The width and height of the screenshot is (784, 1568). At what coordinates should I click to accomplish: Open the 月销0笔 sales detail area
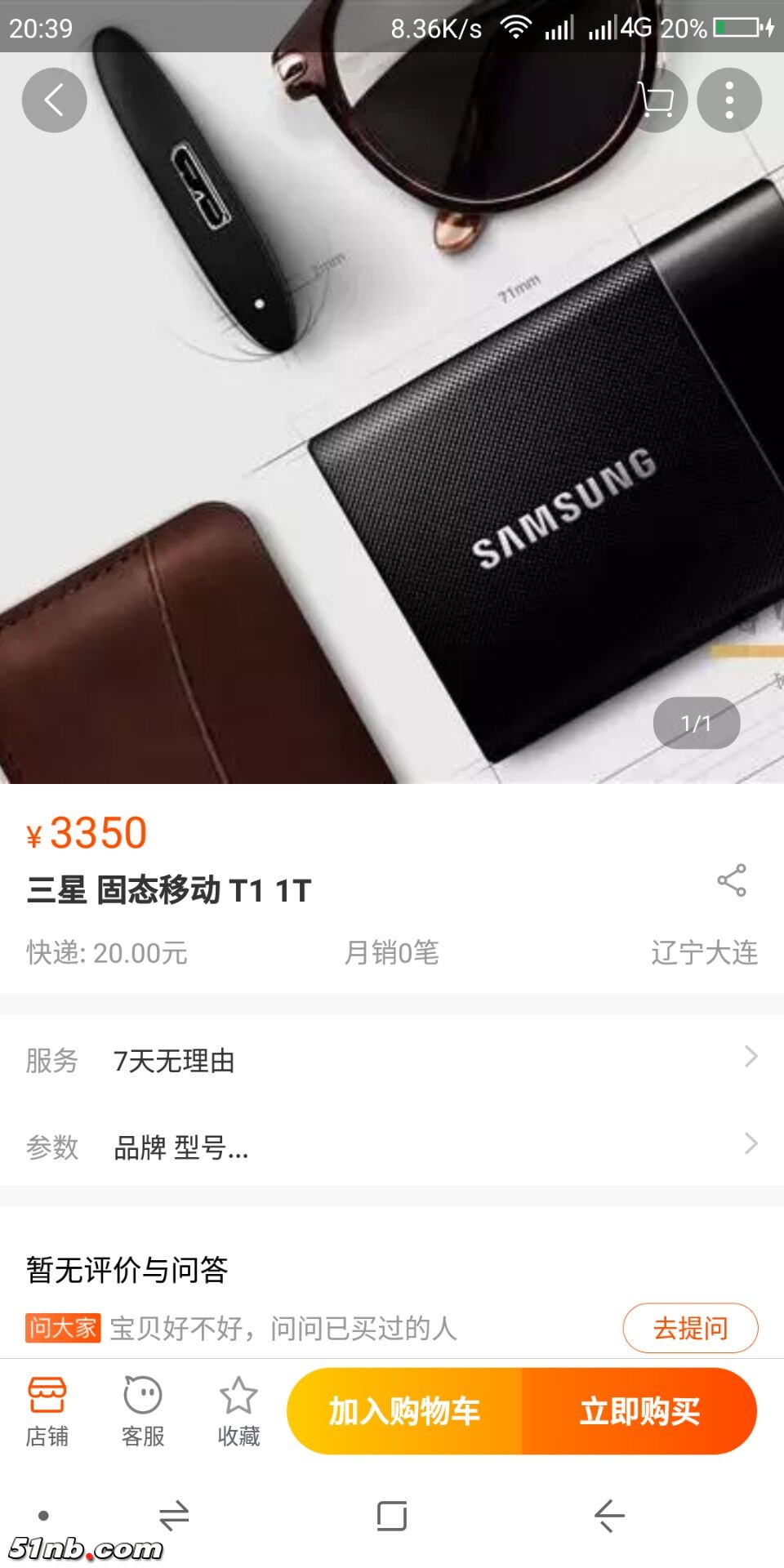click(x=390, y=954)
